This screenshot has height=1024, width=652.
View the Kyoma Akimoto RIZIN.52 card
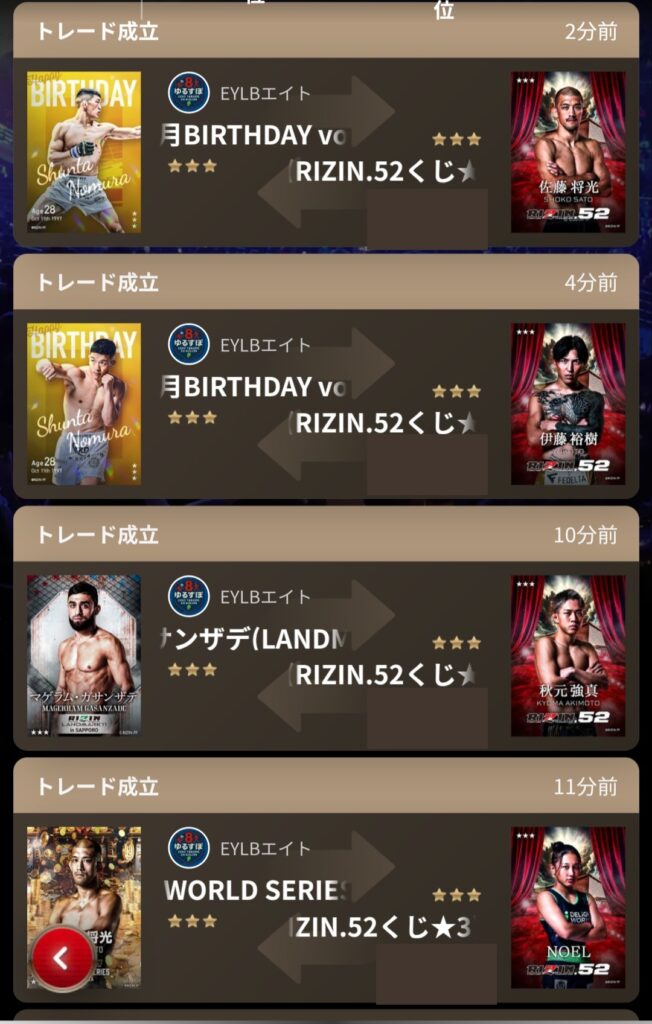567,656
